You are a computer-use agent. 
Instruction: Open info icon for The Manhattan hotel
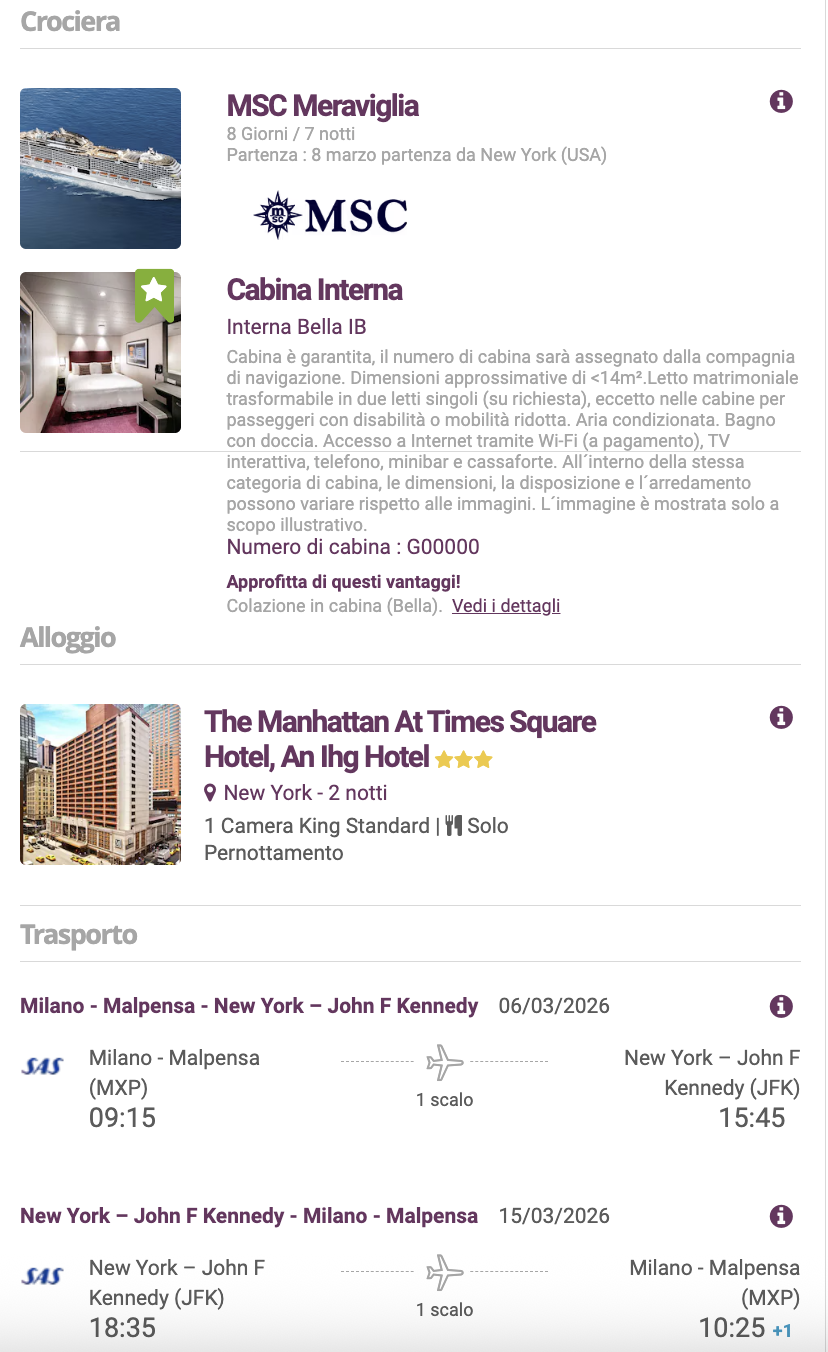coord(781,717)
